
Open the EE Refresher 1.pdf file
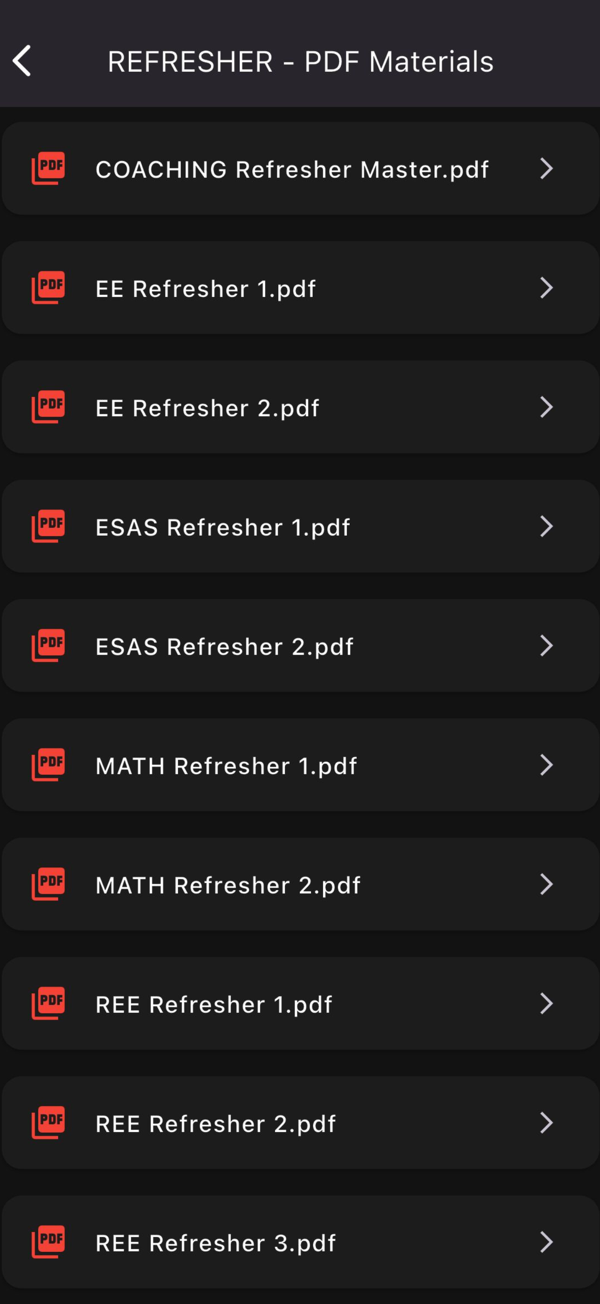(300, 288)
